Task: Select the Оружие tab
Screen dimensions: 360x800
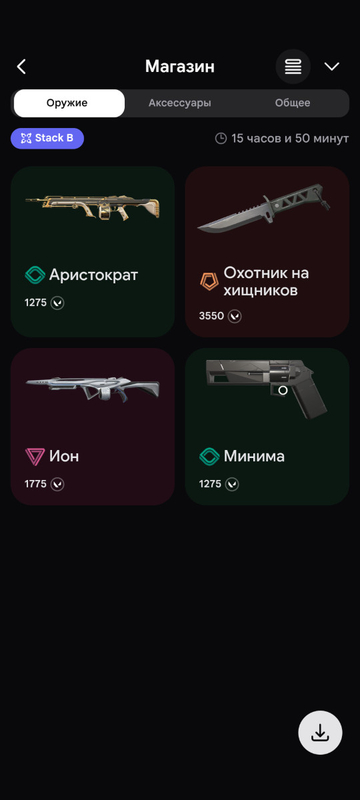Action: click(x=69, y=103)
